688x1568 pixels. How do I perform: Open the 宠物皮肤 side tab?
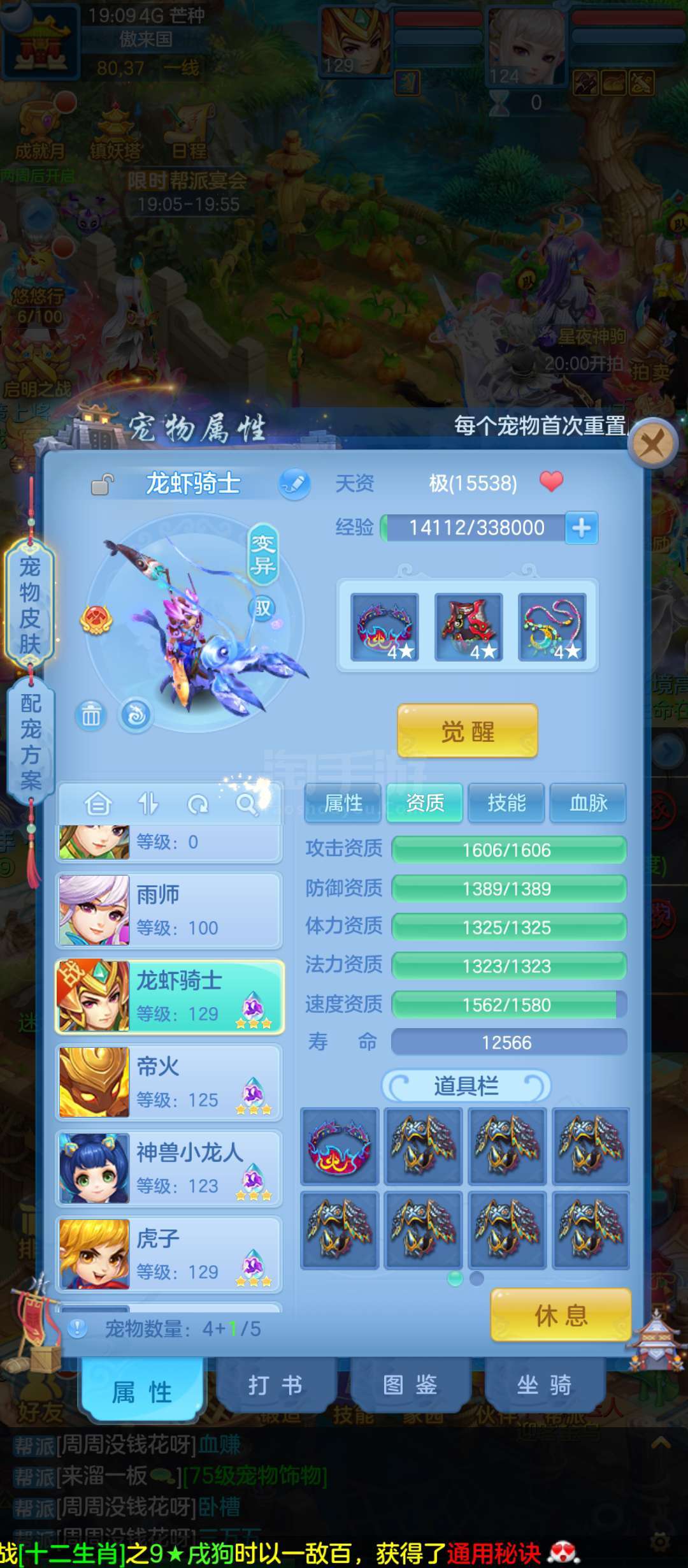pyautogui.click(x=30, y=604)
